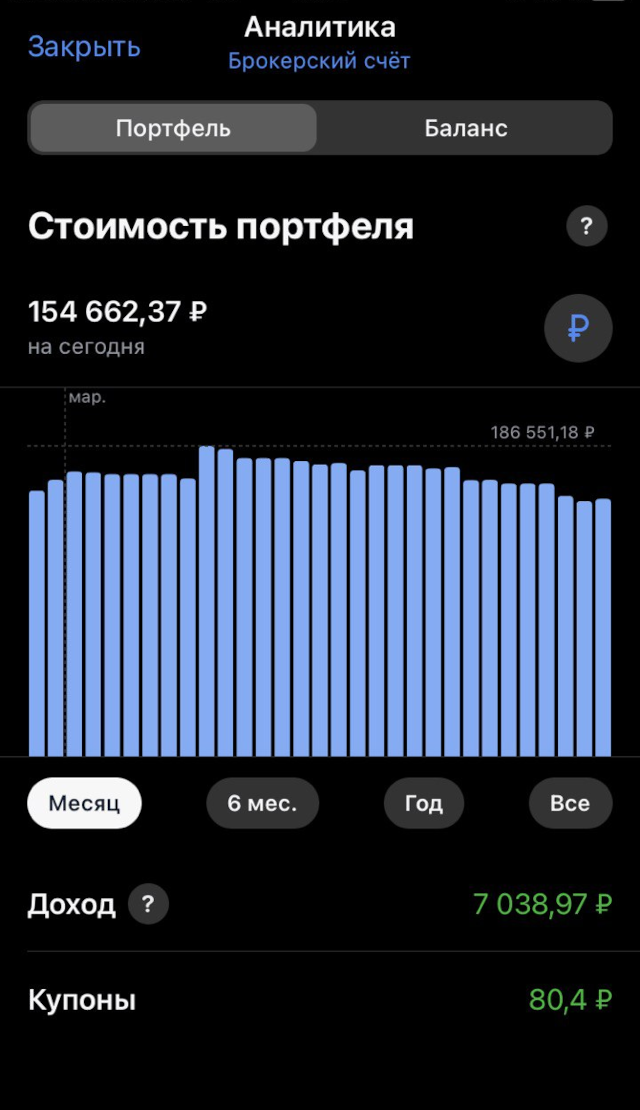Select the Портфель segment
This screenshot has width=640, height=1110.
point(173,128)
